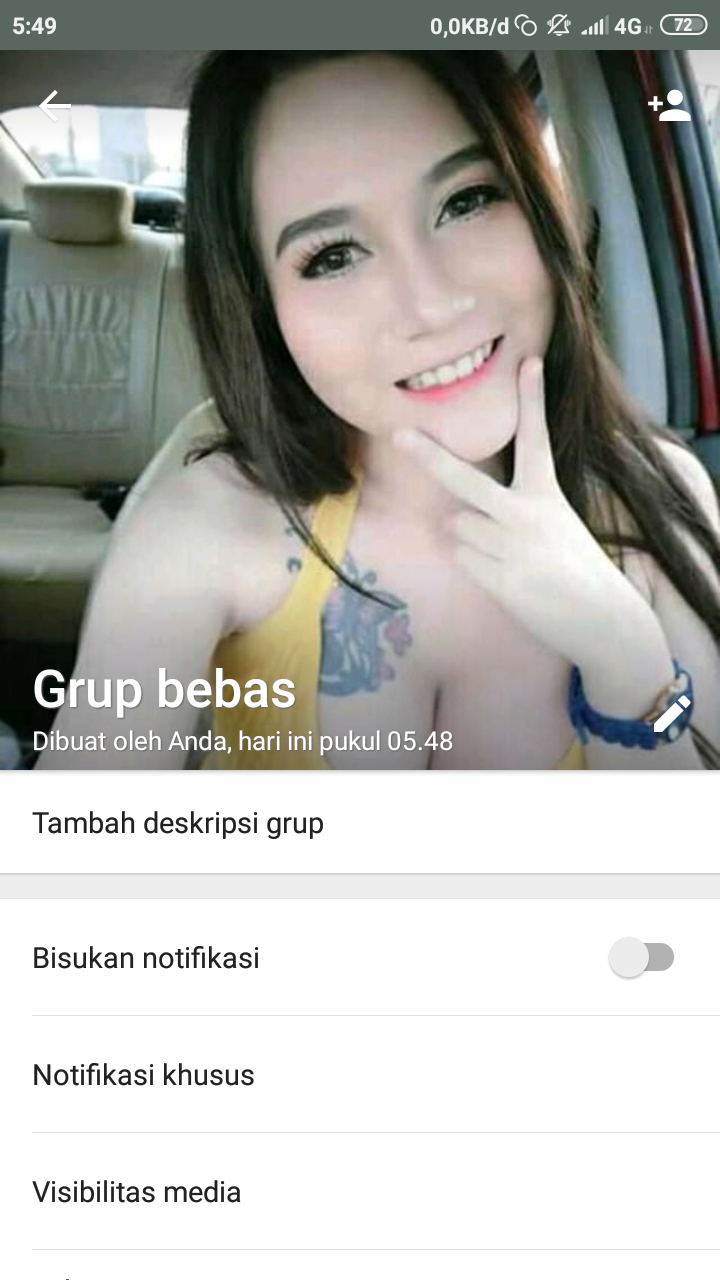Image resolution: width=720 pixels, height=1280 pixels.
Task: Tap the pencil icon to edit group name
Action: pyautogui.click(x=670, y=713)
